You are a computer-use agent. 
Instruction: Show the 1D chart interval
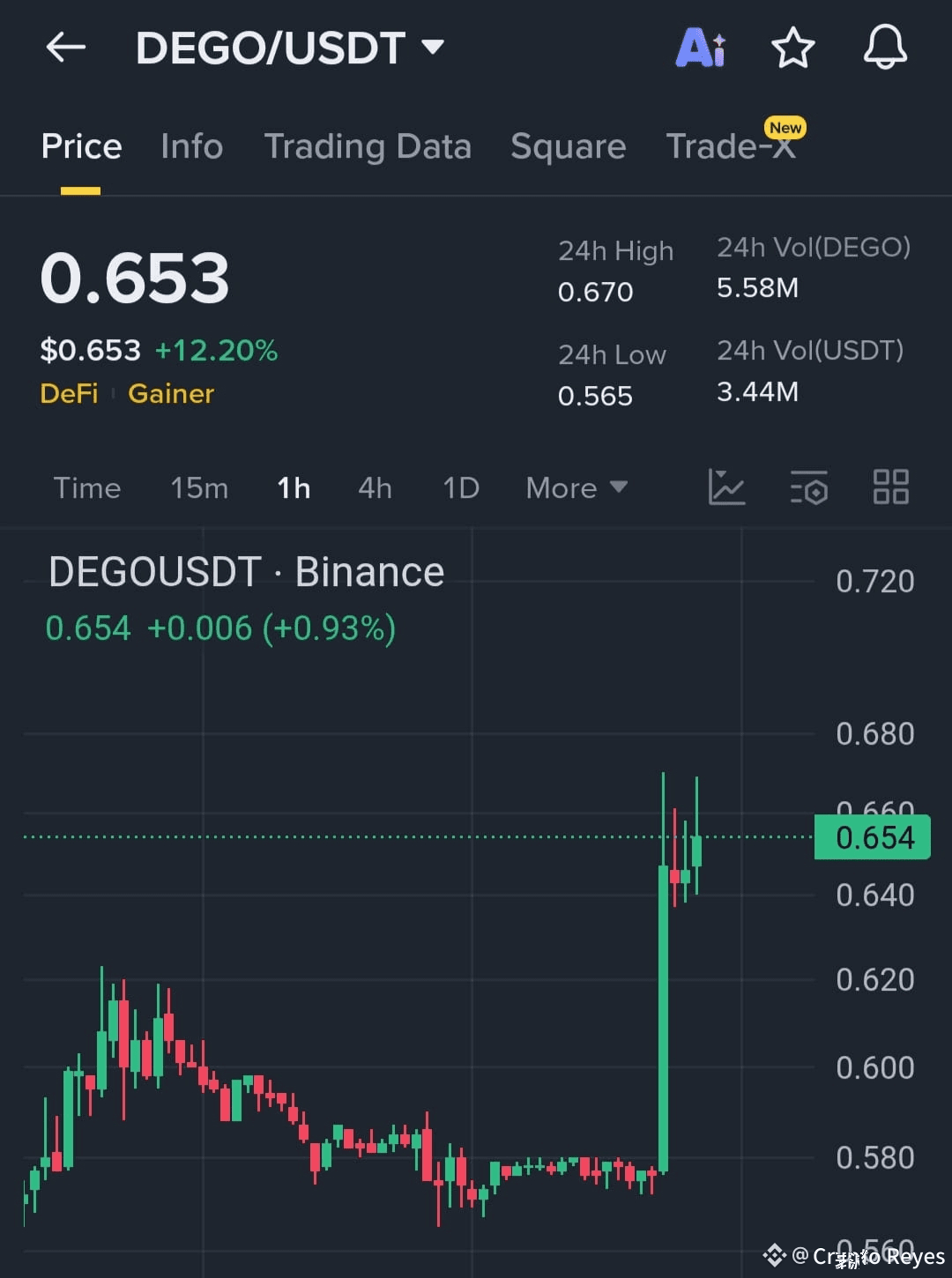461,487
